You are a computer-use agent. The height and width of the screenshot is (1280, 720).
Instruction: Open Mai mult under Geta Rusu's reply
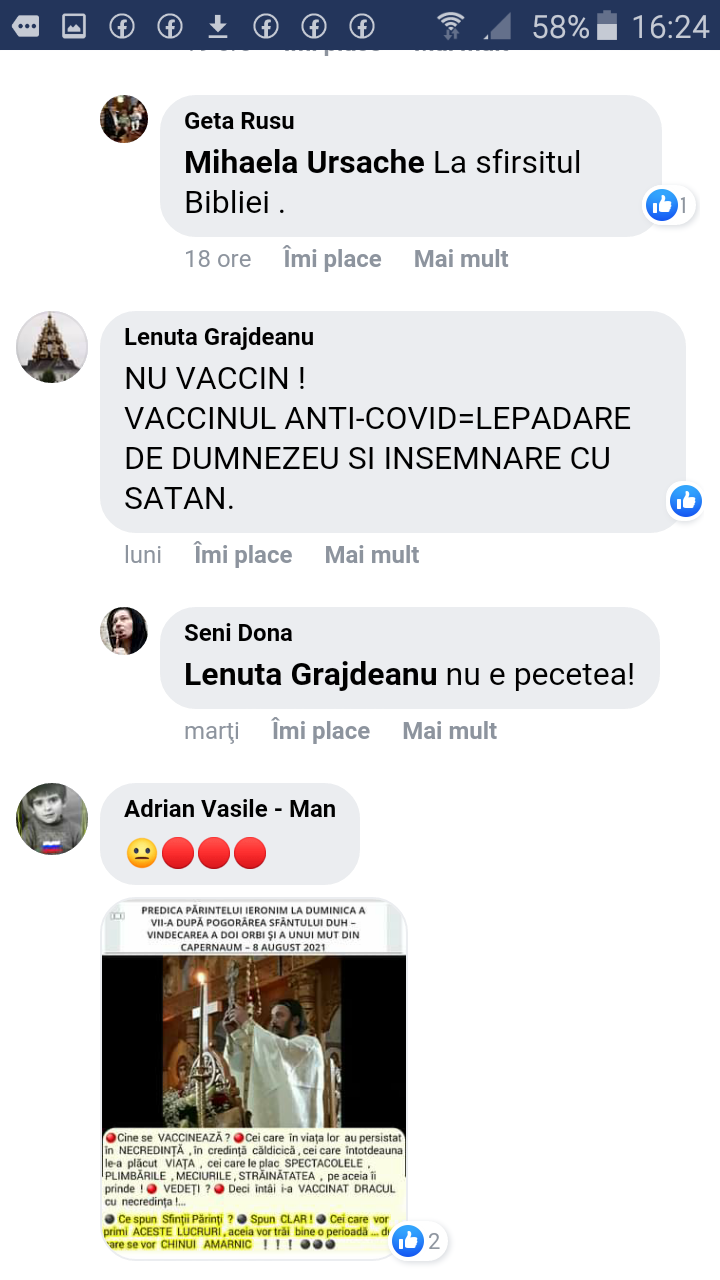tap(461, 259)
